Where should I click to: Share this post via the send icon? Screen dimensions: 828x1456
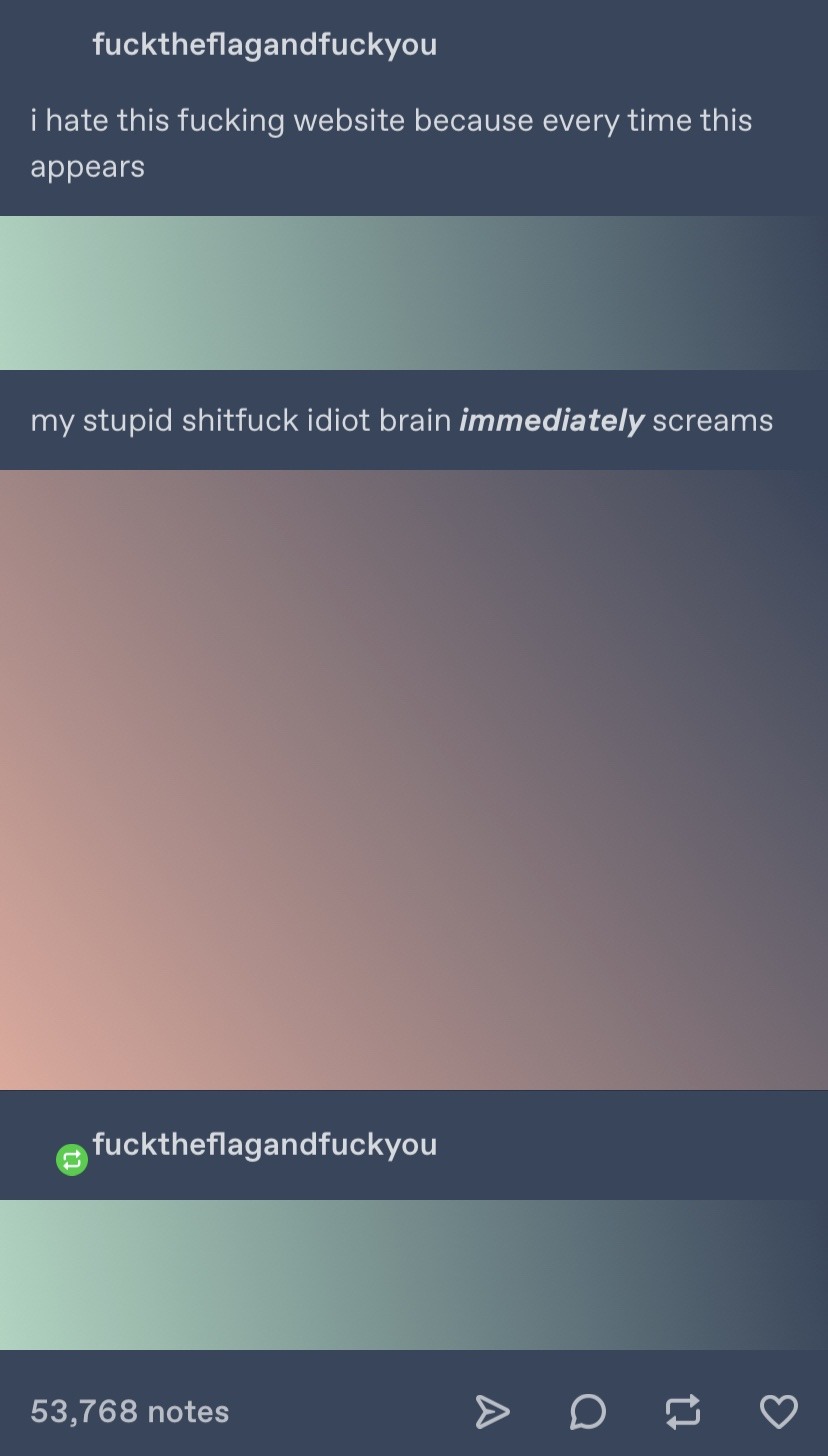(491, 1411)
